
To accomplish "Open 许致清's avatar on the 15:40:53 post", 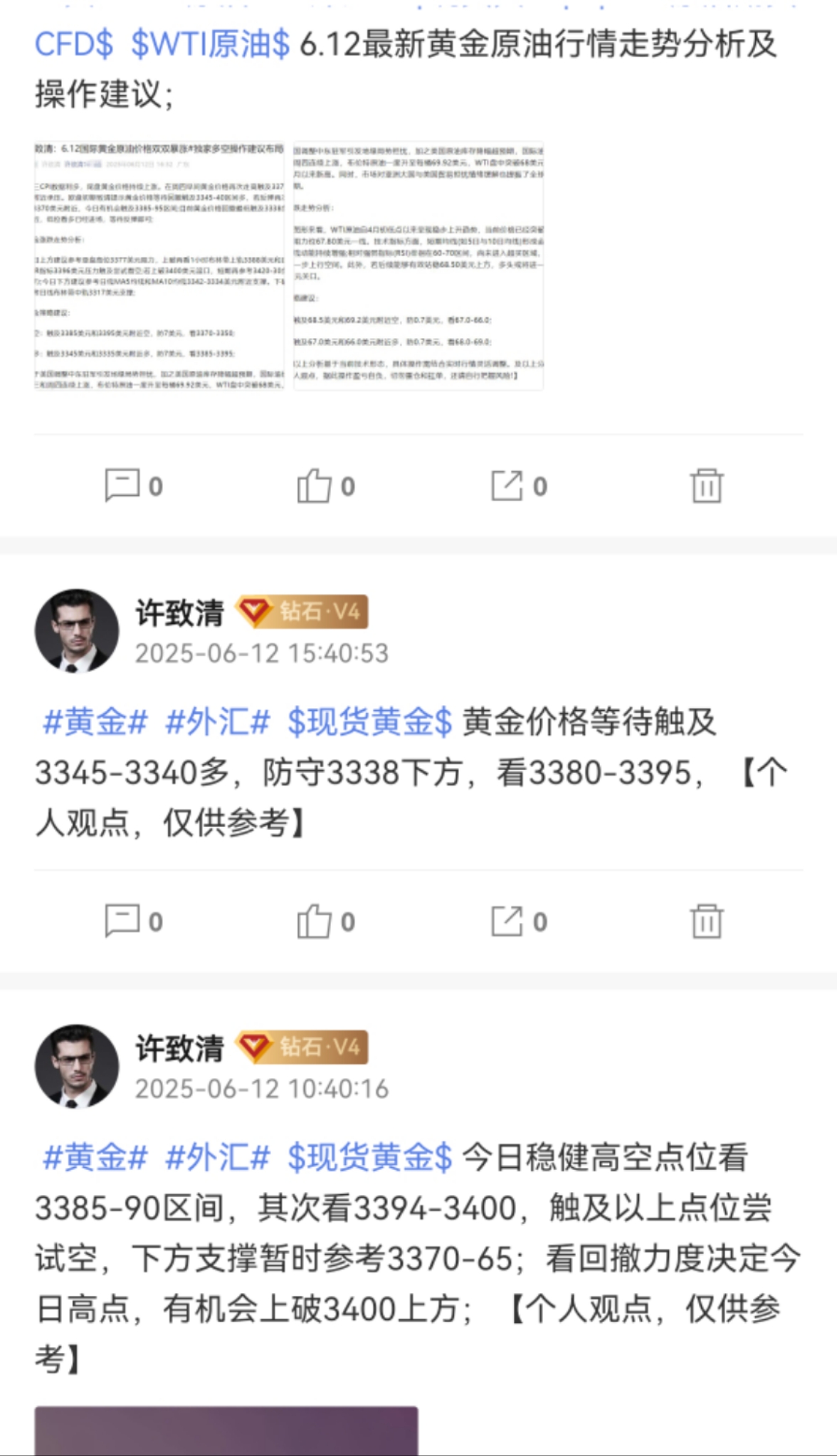I will 77,631.
